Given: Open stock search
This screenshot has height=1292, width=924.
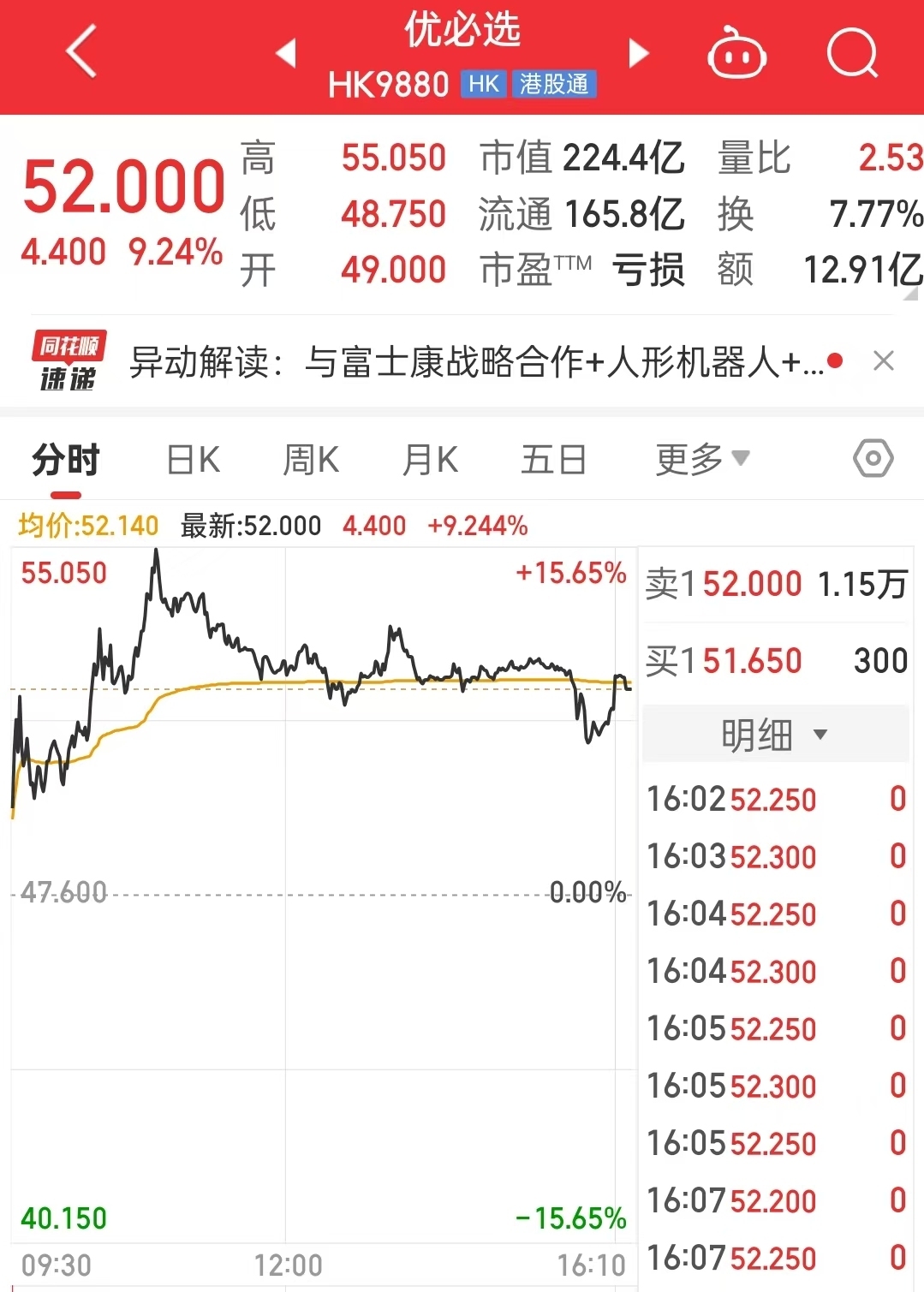Looking at the screenshot, I should pos(852,54).
